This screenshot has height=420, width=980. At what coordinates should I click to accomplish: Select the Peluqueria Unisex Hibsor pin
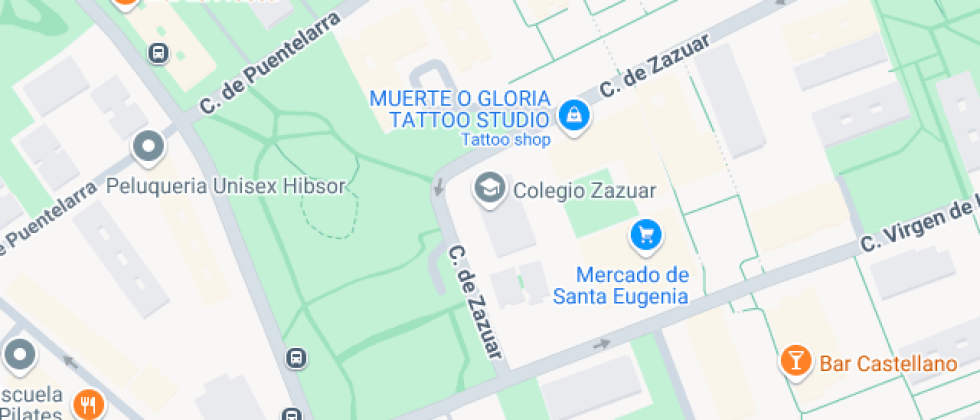(149, 148)
